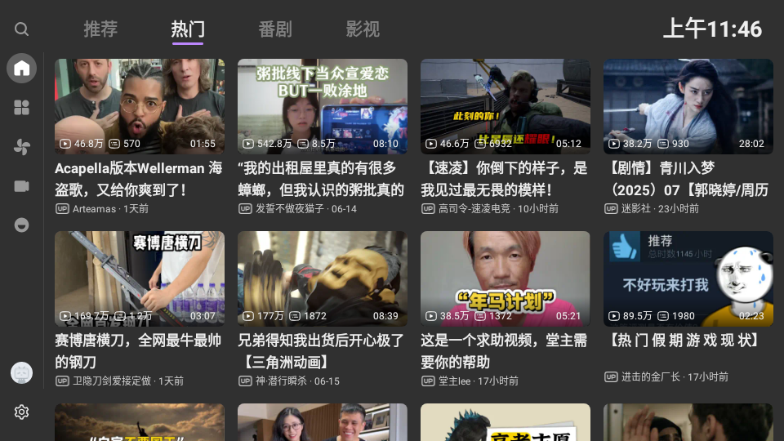Watch the 【速凌】你倒下的样子 video

pyautogui.click(x=505, y=106)
